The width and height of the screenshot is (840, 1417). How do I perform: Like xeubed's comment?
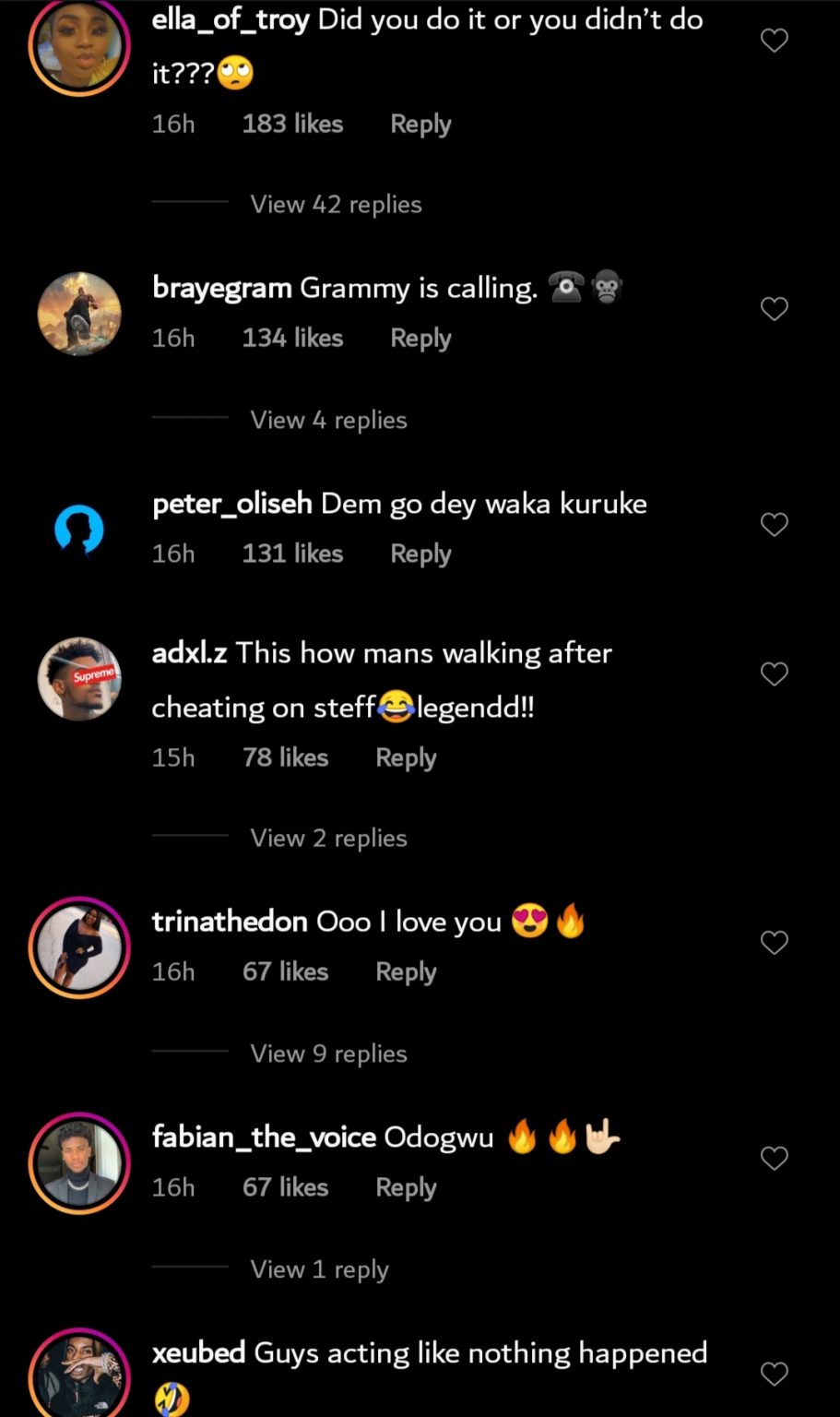coord(774,1374)
